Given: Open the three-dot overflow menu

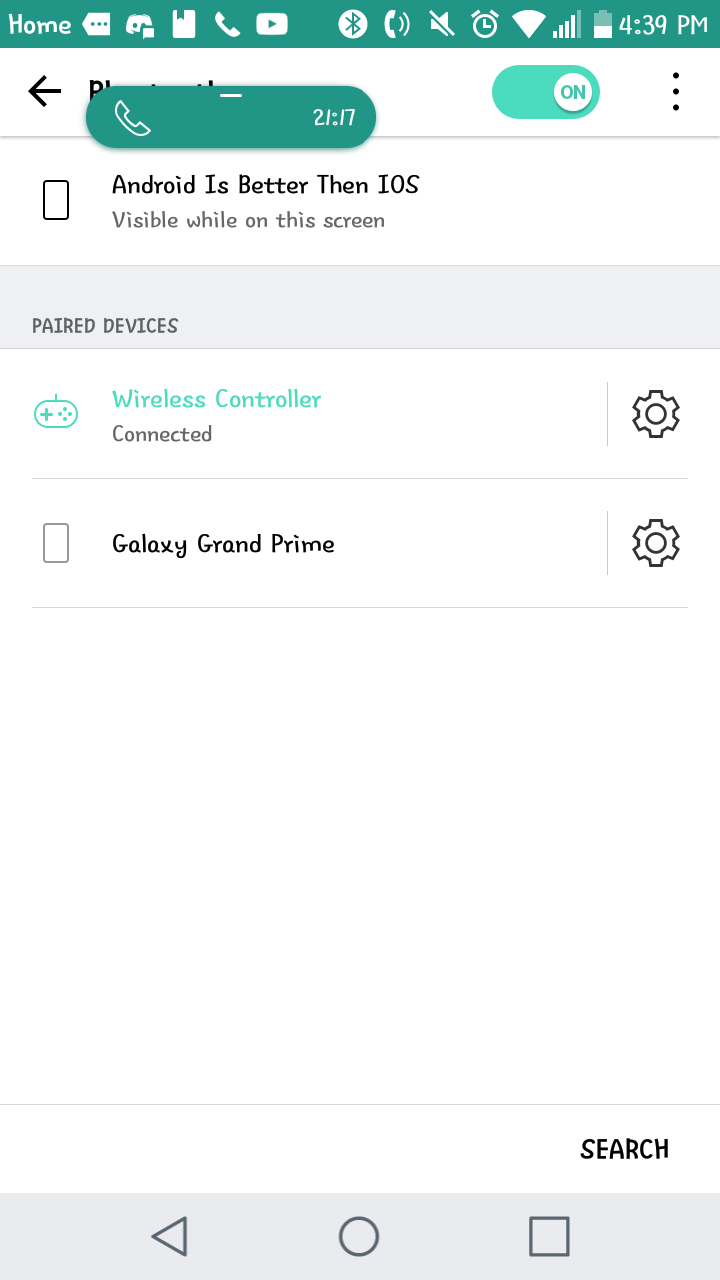Looking at the screenshot, I should click(x=676, y=92).
